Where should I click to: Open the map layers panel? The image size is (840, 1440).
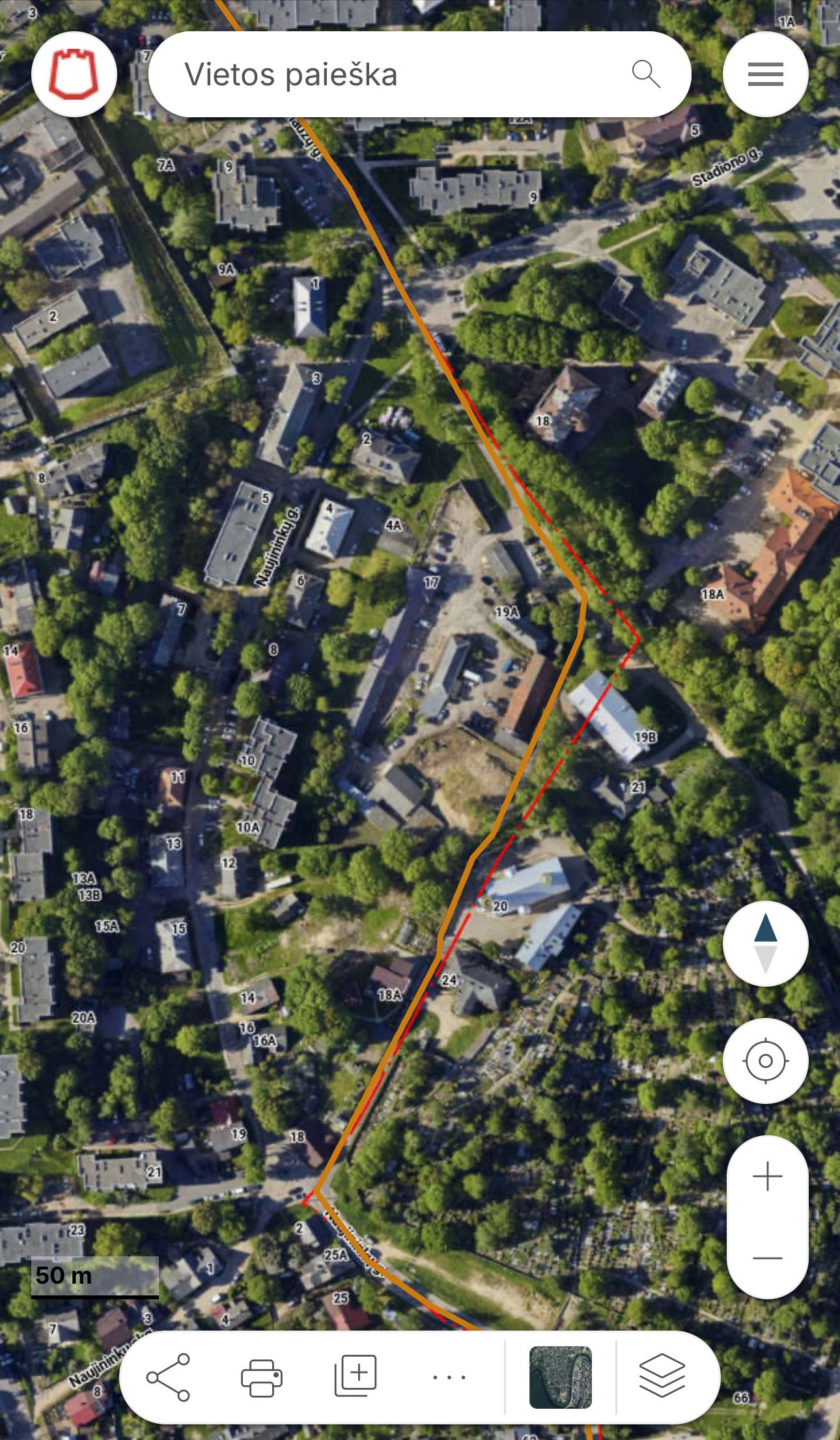[x=662, y=1376]
